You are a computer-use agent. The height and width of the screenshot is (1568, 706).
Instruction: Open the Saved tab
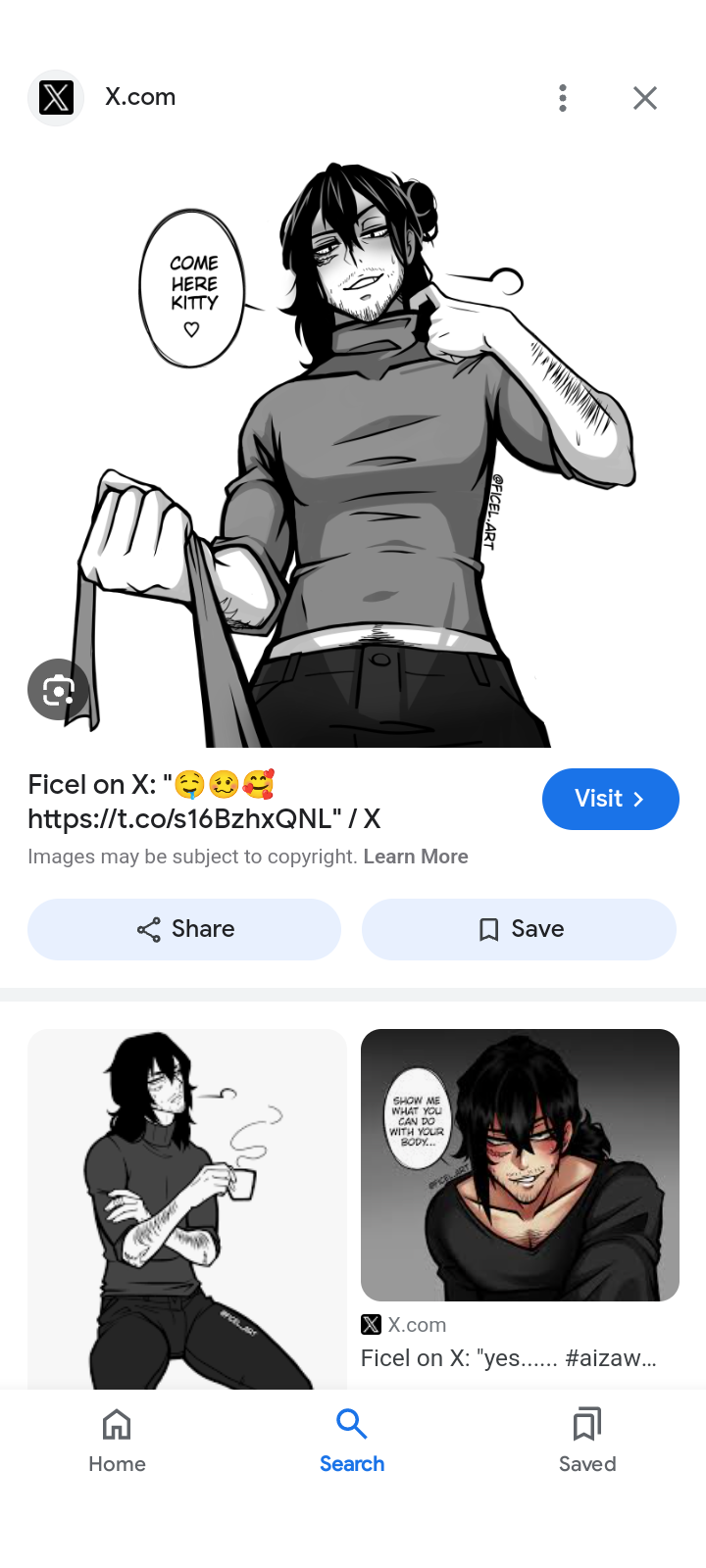(x=587, y=1441)
